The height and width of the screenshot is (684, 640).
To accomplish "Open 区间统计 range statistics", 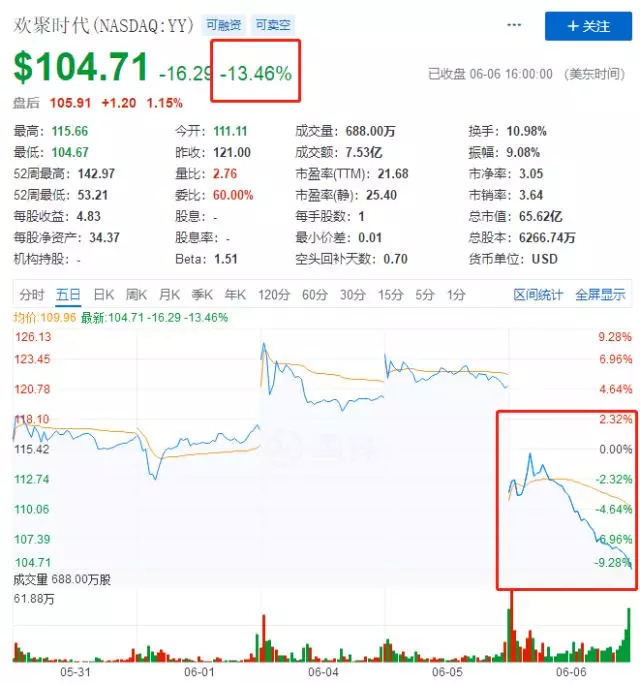I will [538, 295].
